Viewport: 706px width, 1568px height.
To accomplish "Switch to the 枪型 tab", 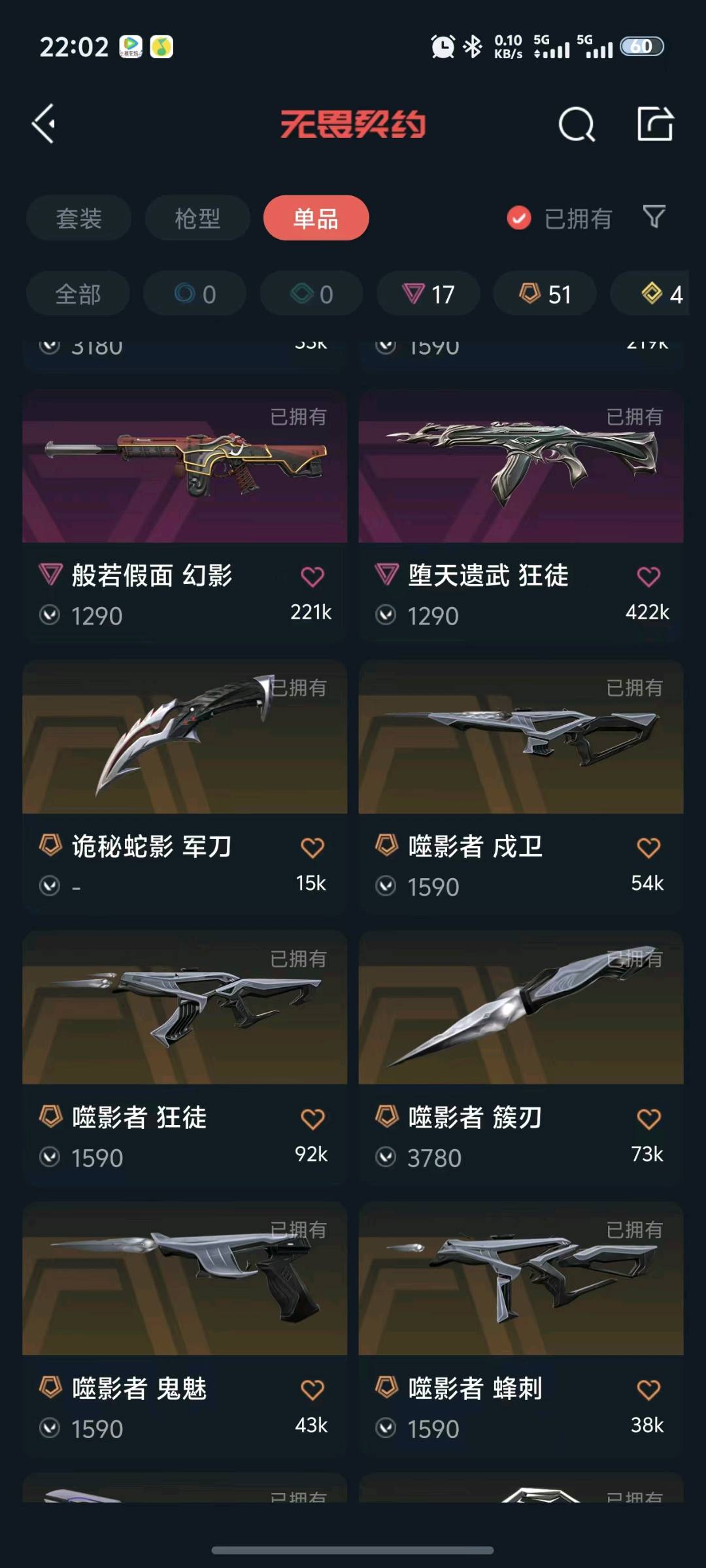I will coord(197,218).
